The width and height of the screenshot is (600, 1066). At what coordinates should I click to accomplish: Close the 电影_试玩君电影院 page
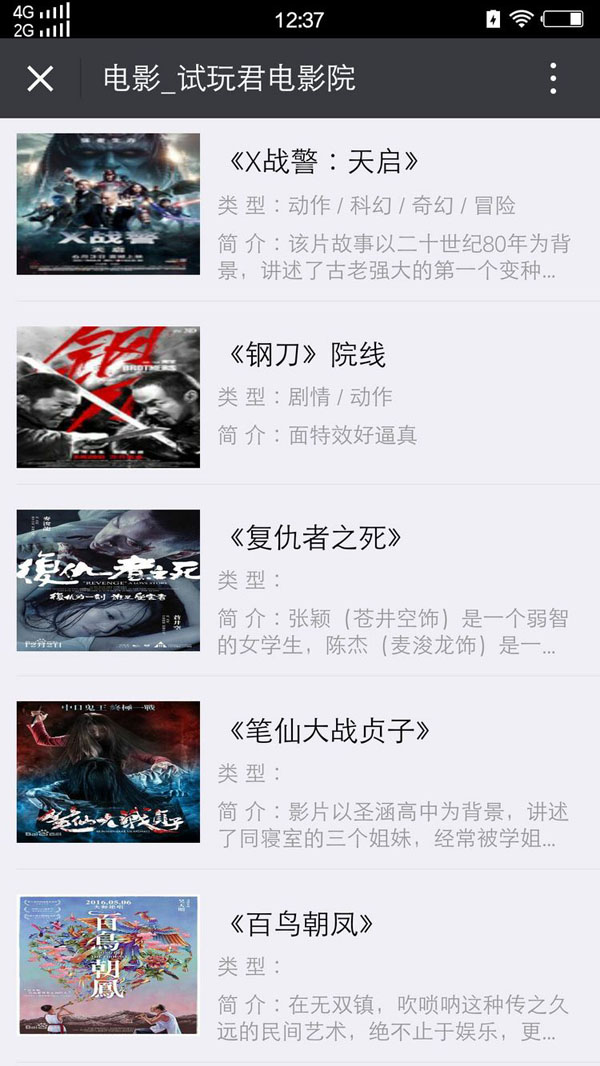coord(40,78)
